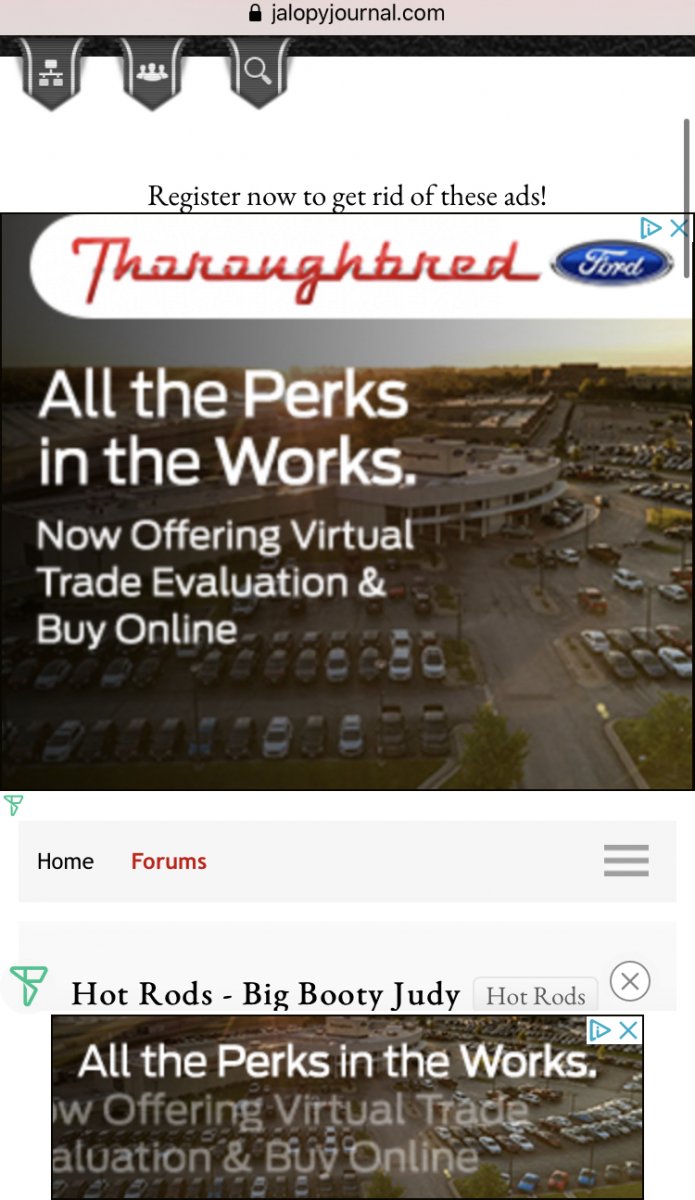Open the Thoroughbred Ford ad banner
The width and height of the screenshot is (695, 1200).
coord(346,500)
